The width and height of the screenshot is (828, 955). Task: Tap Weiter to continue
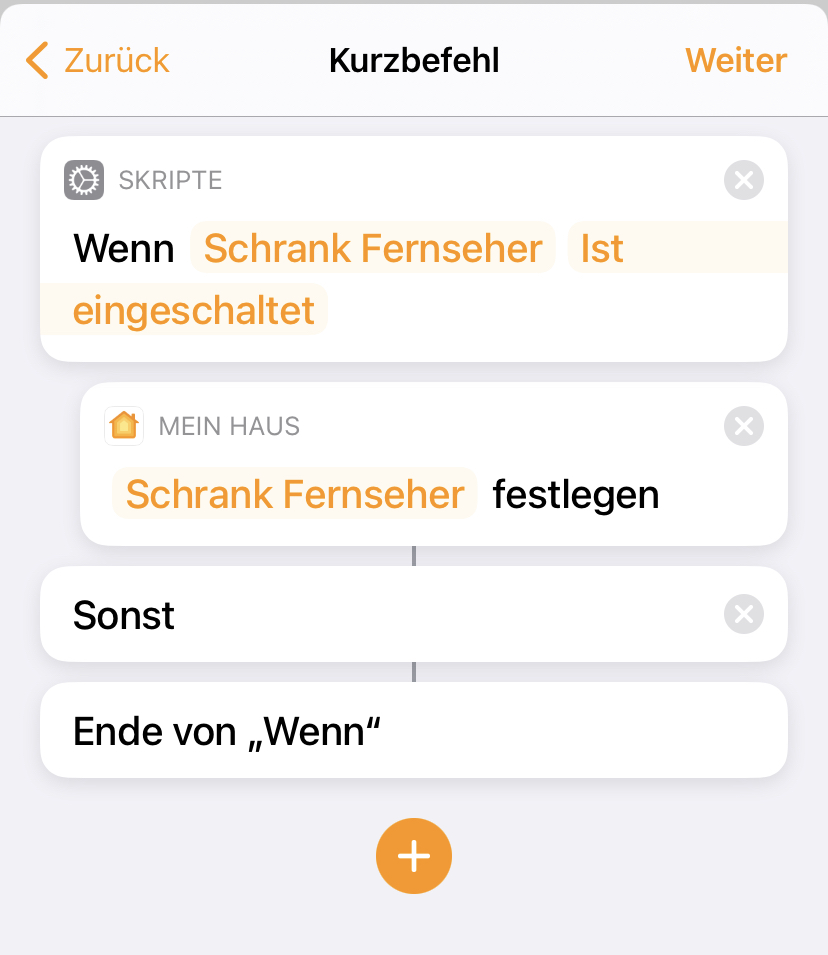[736, 61]
